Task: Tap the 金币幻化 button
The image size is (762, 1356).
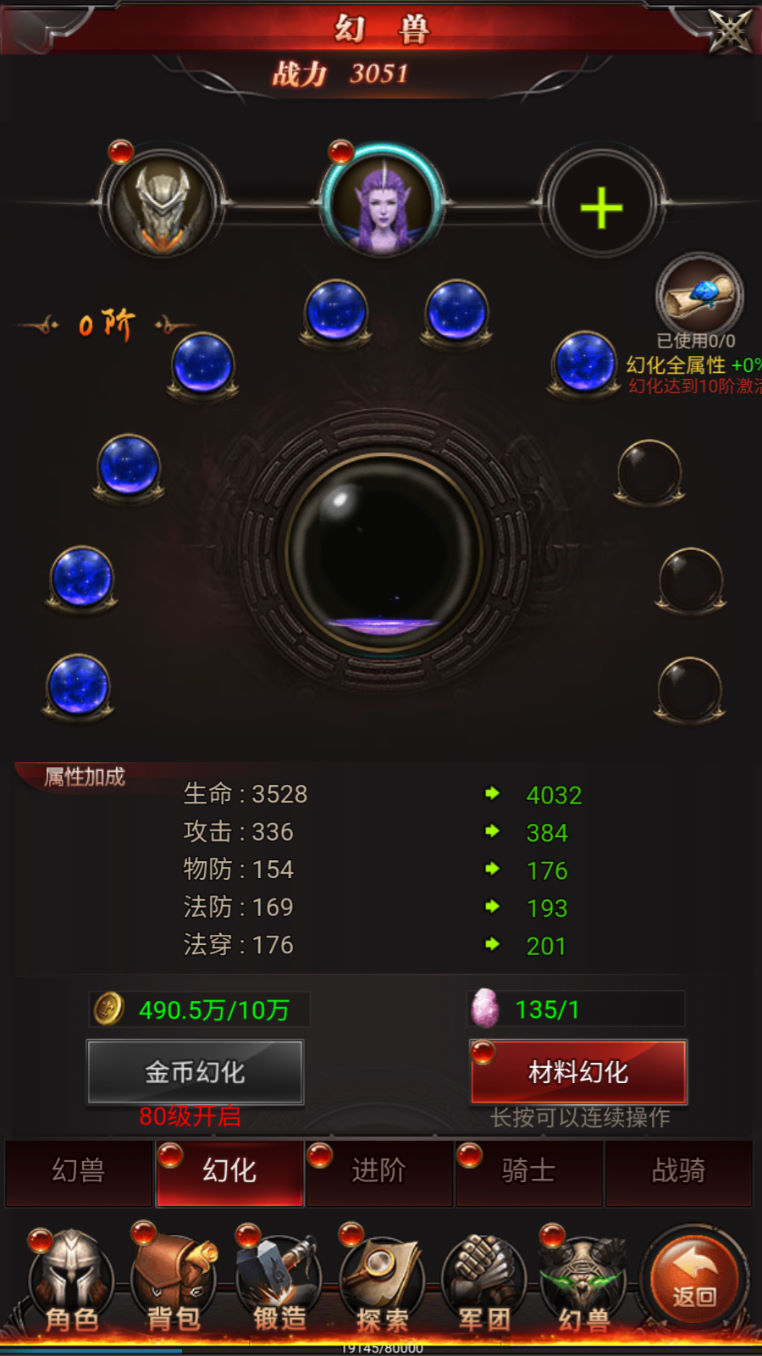Action: [x=195, y=1073]
